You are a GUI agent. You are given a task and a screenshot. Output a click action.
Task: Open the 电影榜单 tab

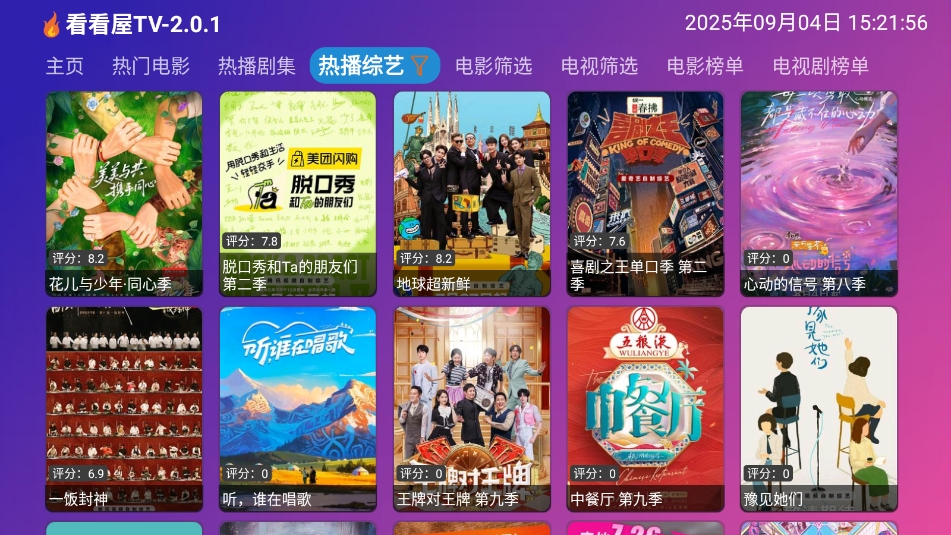tap(705, 66)
